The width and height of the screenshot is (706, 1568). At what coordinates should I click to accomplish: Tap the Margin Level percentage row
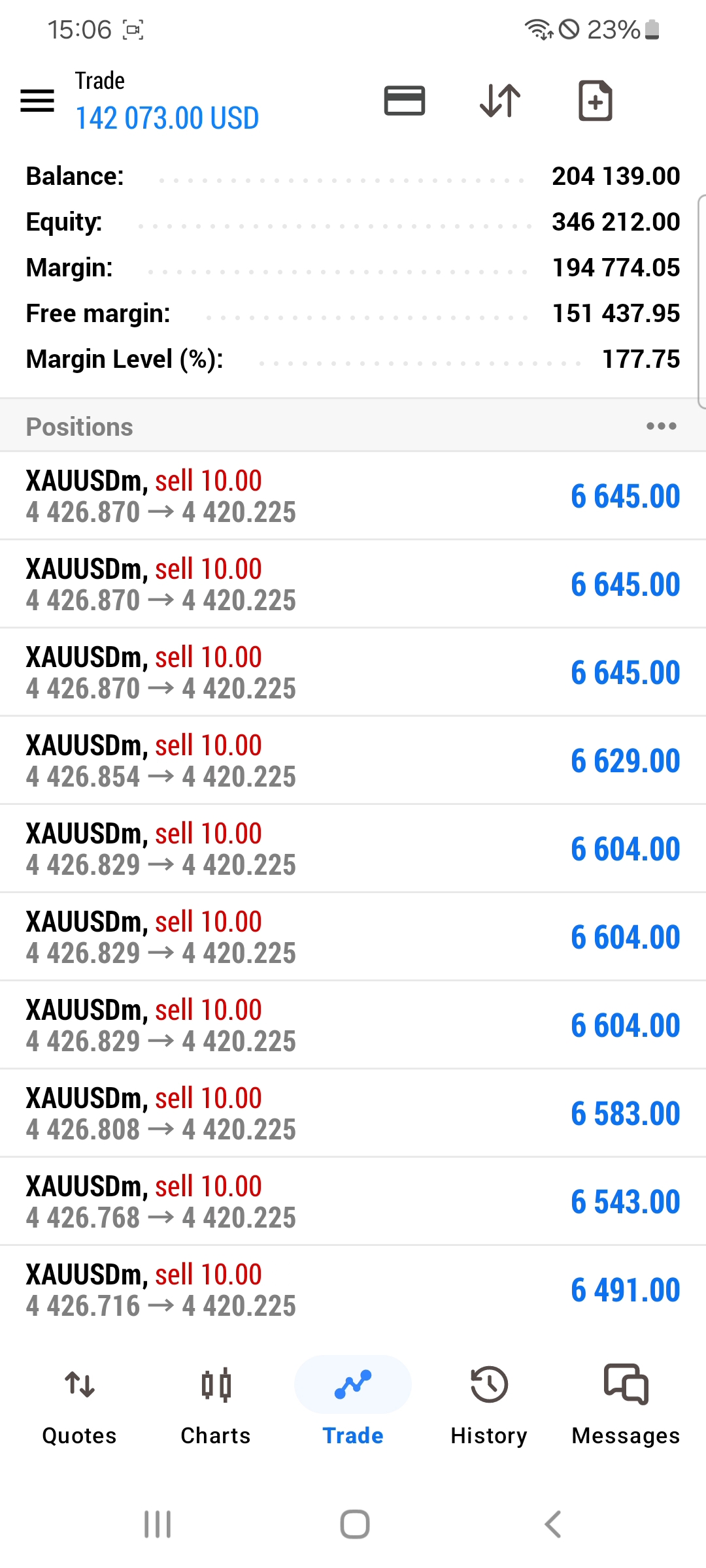point(353,359)
